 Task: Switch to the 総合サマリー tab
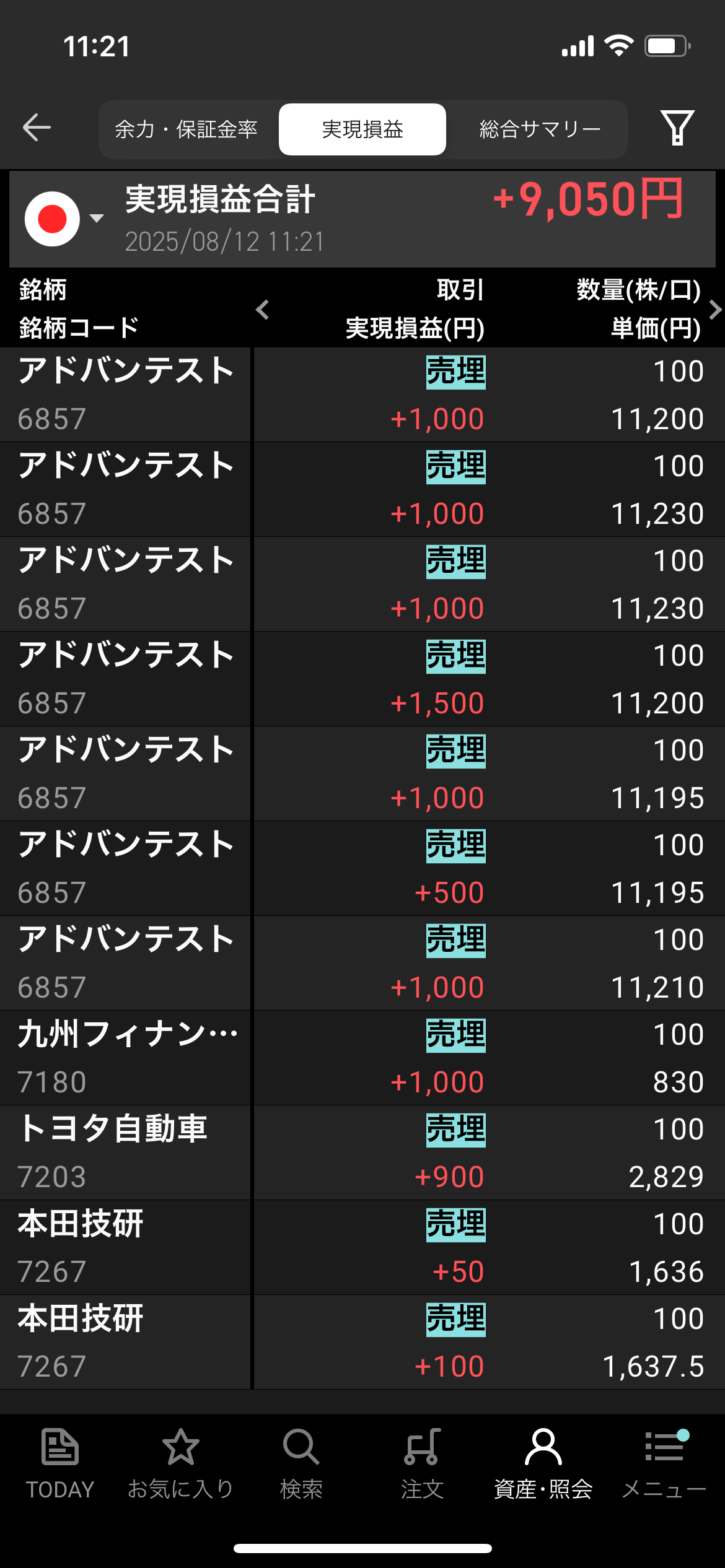[x=539, y=129]
